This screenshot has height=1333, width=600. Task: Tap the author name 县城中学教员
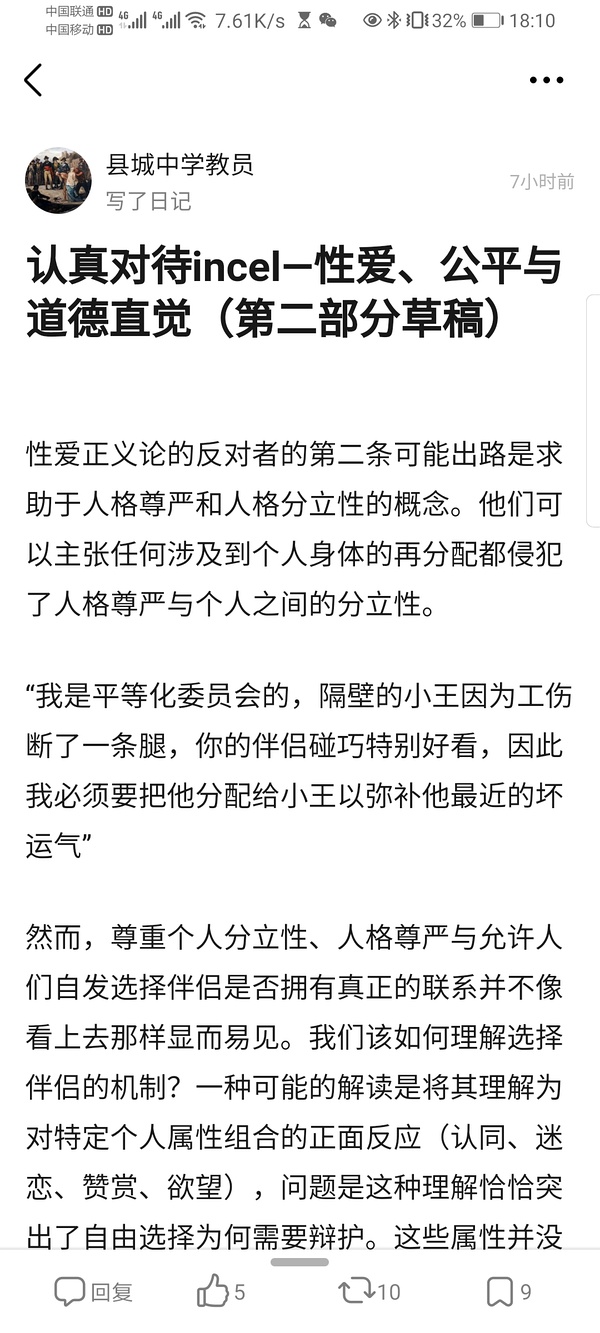click(x=179, y=165)
